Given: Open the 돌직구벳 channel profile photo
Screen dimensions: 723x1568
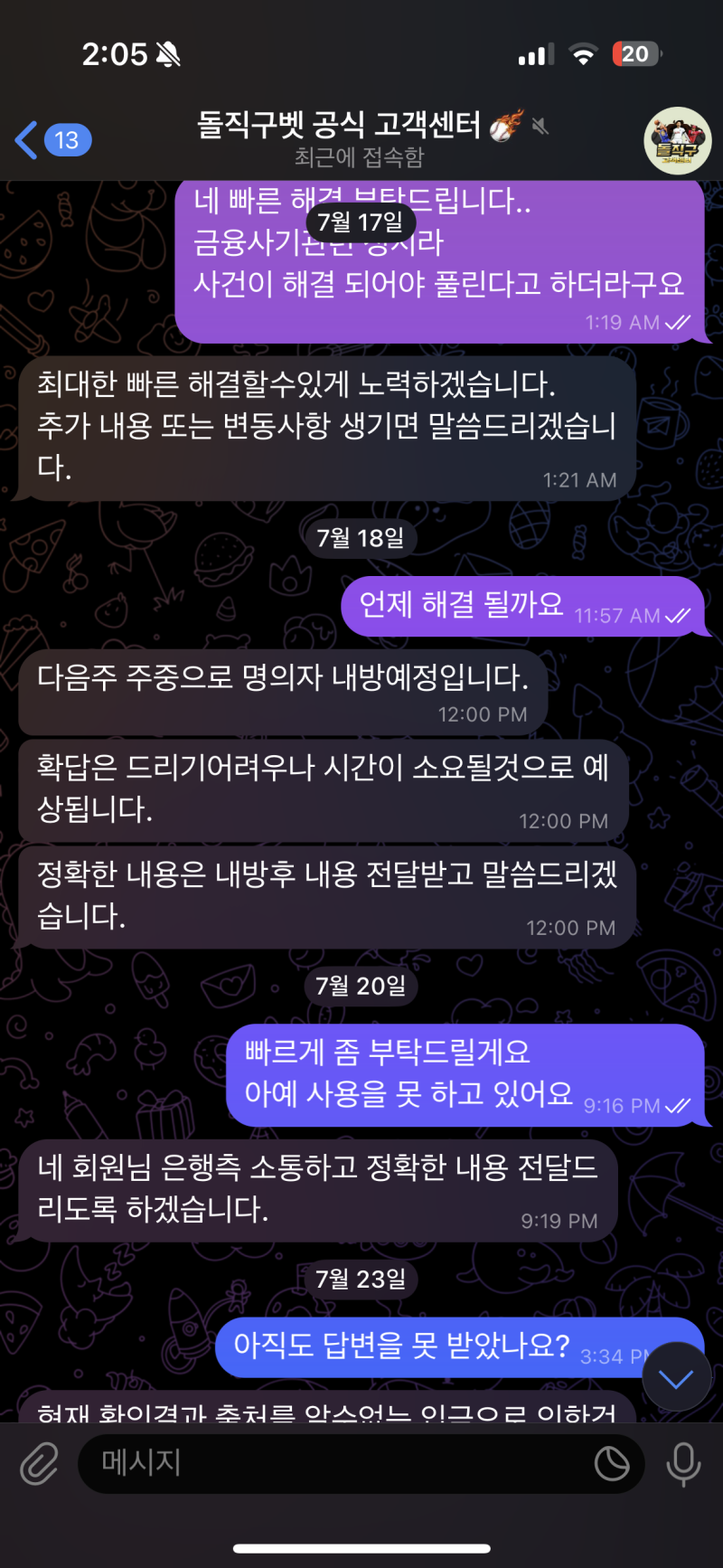Looking at the screenshot, I should pos(678,141).
